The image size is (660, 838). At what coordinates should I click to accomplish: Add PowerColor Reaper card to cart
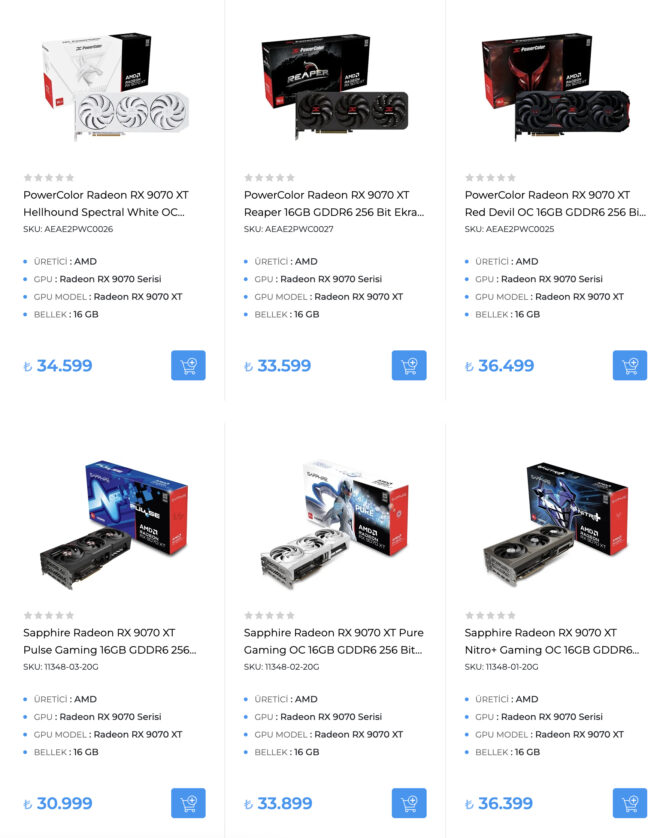pos(408,365)
